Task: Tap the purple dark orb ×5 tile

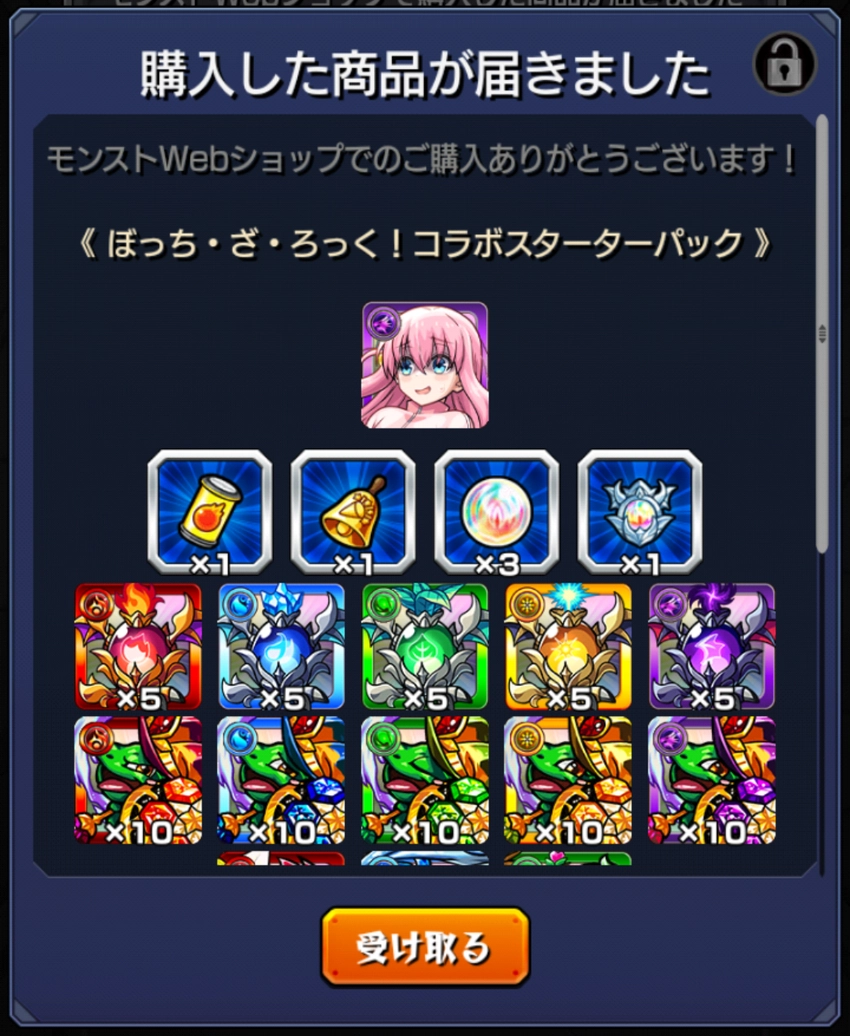Action: click(712, 647)
